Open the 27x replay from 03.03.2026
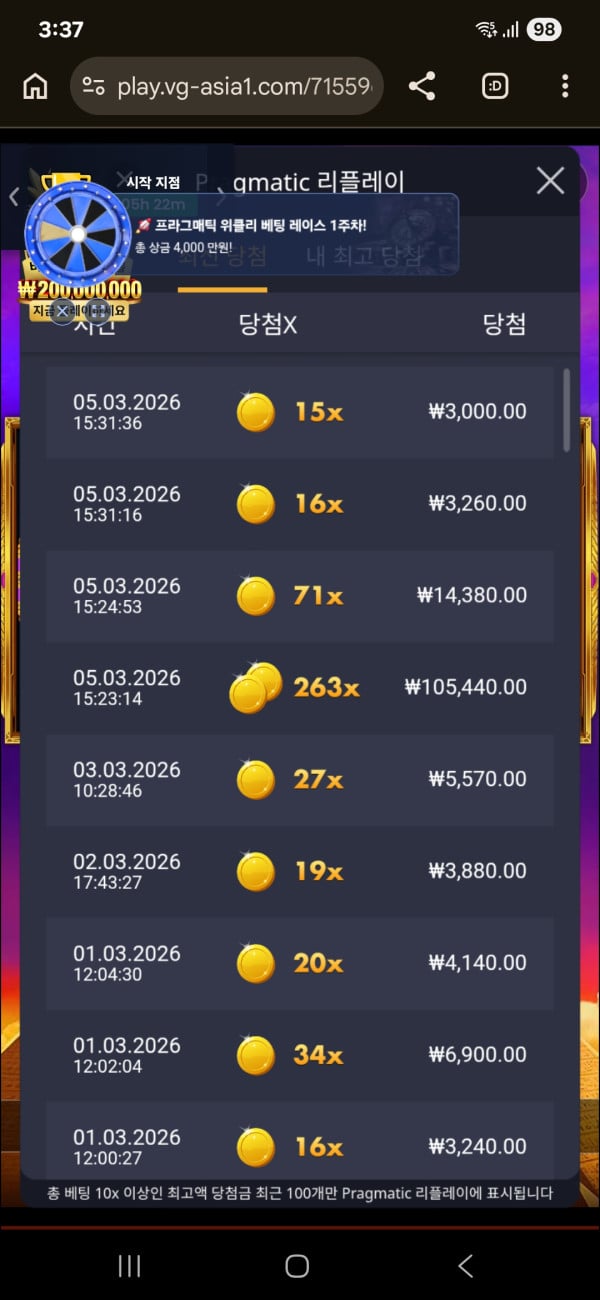This screenshot has height=1300, width=600. tap(300, 780)
